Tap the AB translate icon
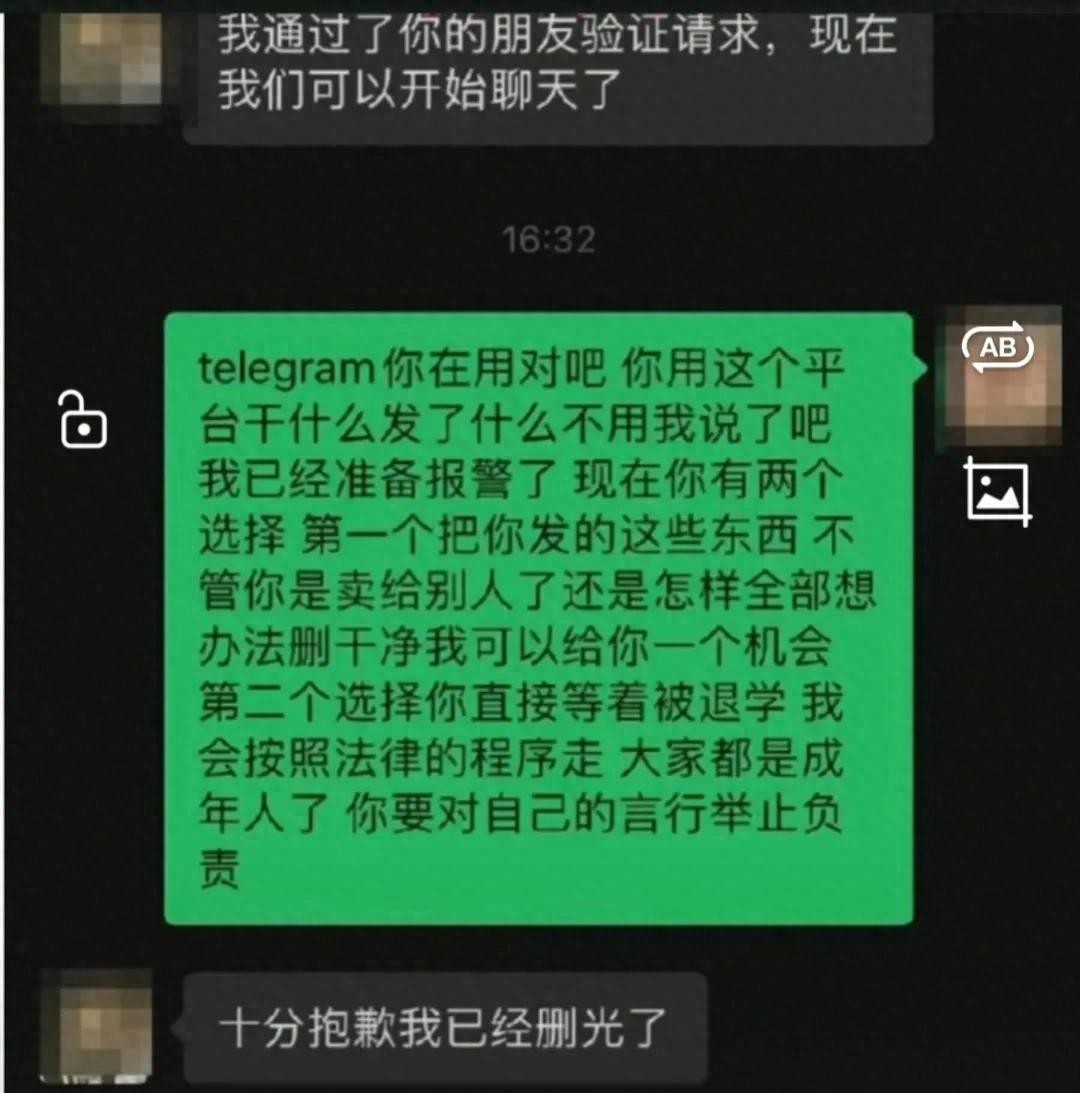 (x=997, y=347)
